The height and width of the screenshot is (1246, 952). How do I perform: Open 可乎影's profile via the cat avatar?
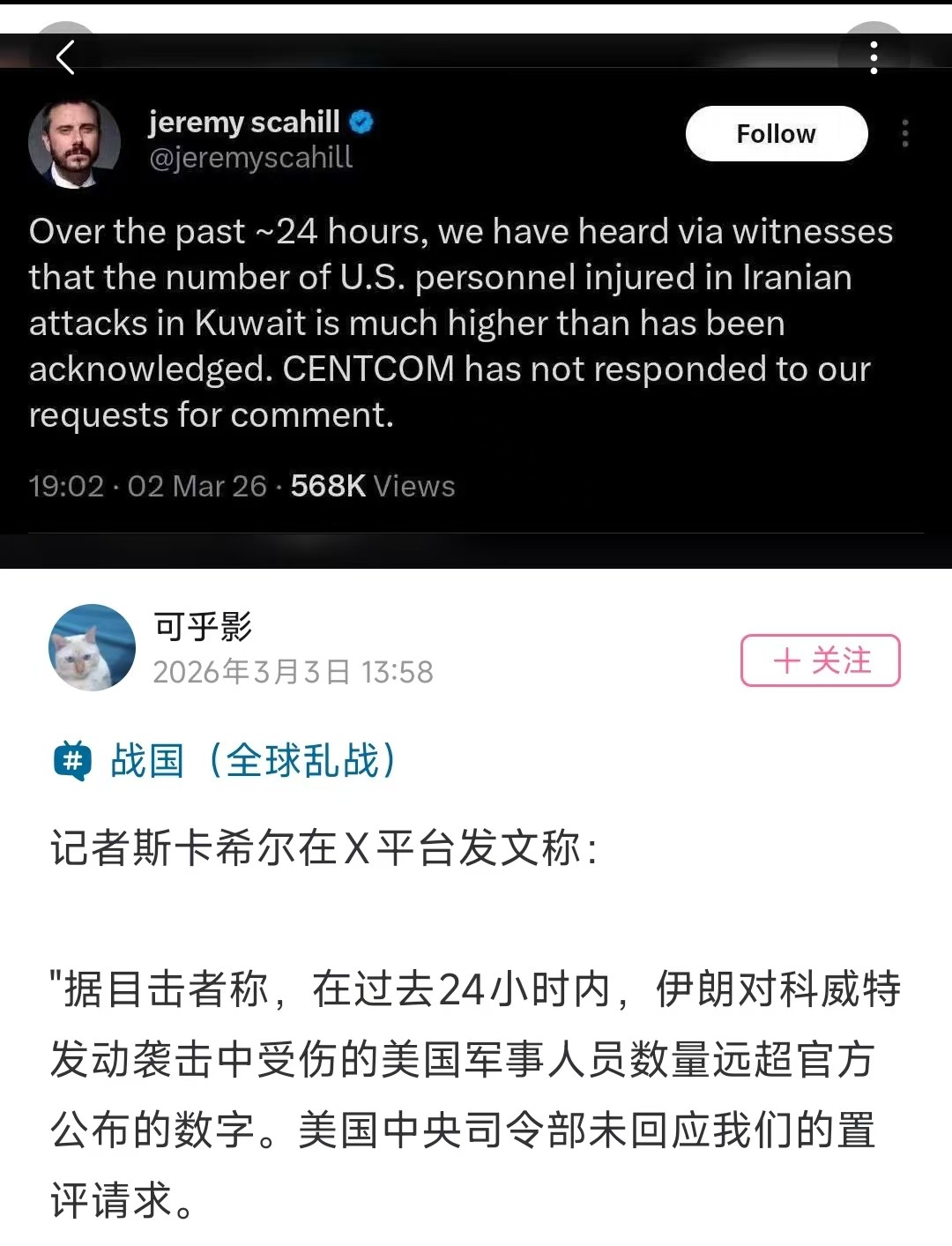tap(92, 648)
